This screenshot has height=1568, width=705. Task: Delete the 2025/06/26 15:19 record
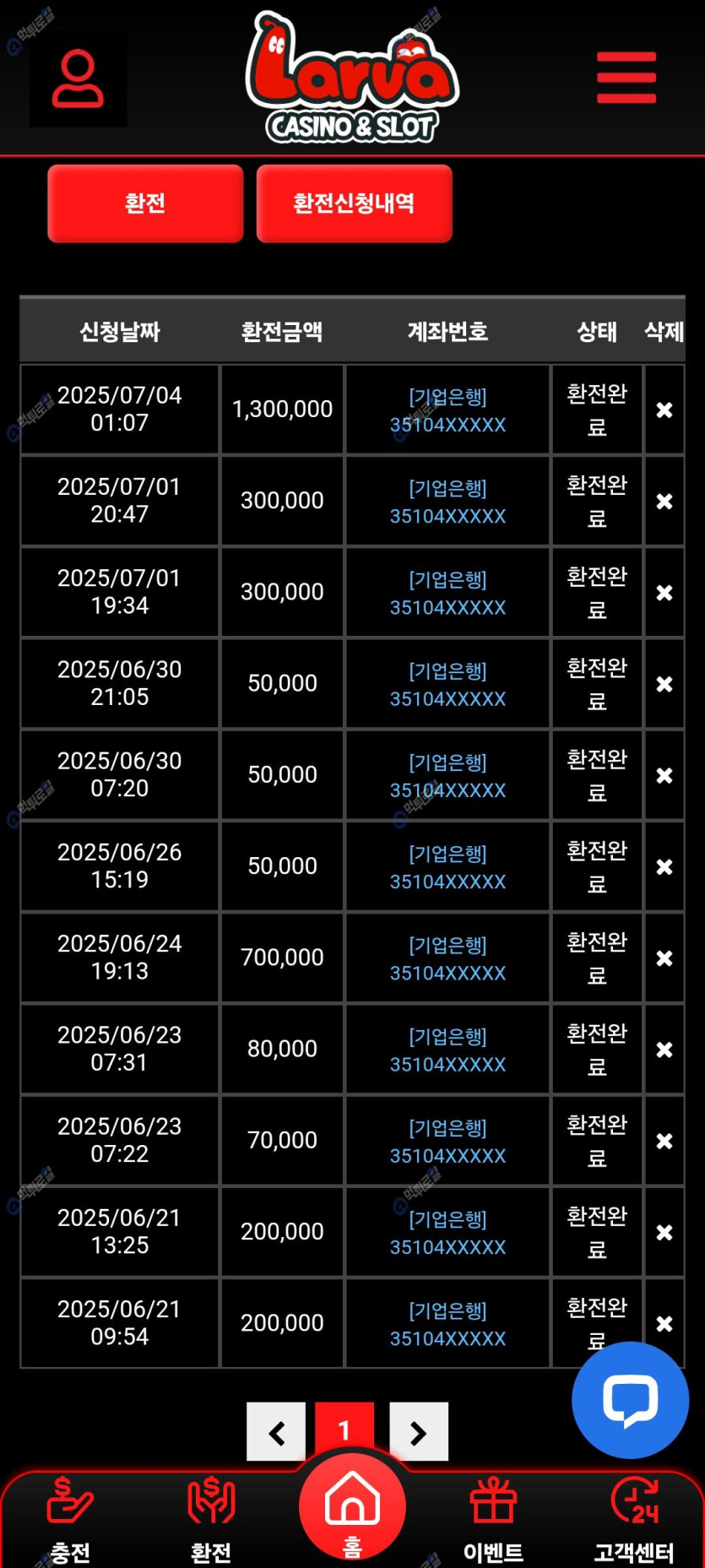(664, 867)
